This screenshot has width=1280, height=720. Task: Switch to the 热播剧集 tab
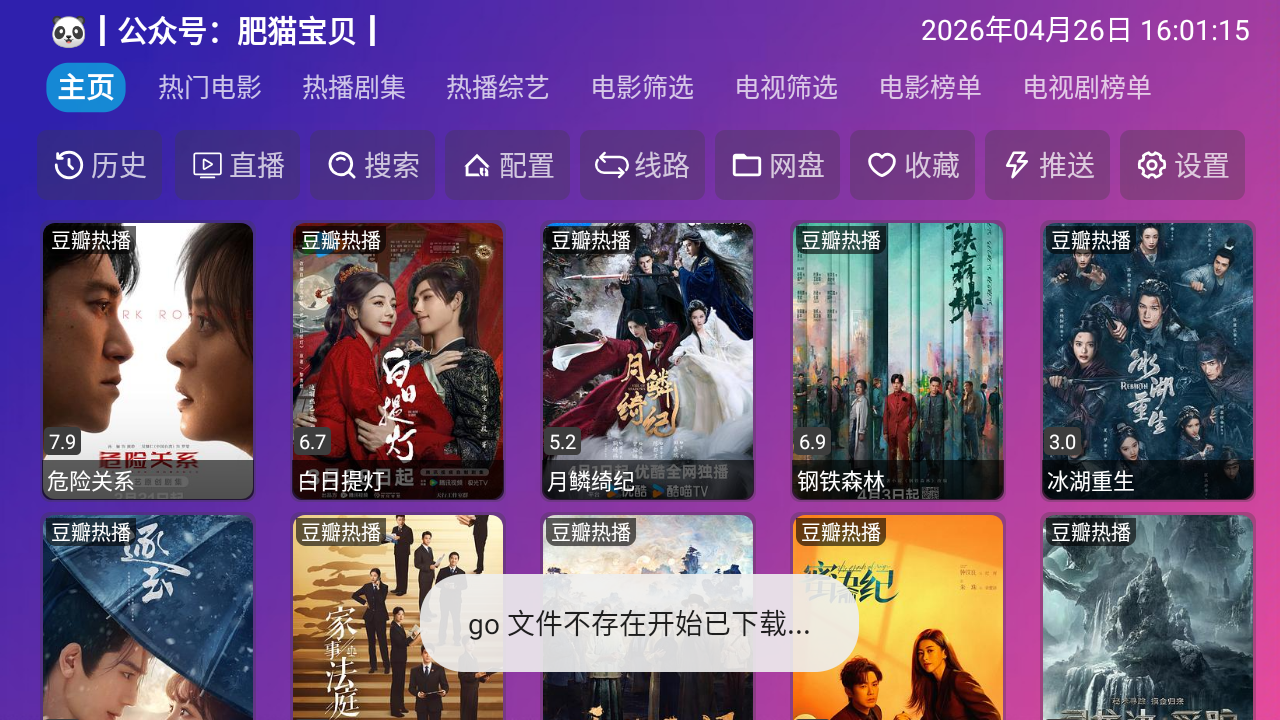tap(354, 88)
